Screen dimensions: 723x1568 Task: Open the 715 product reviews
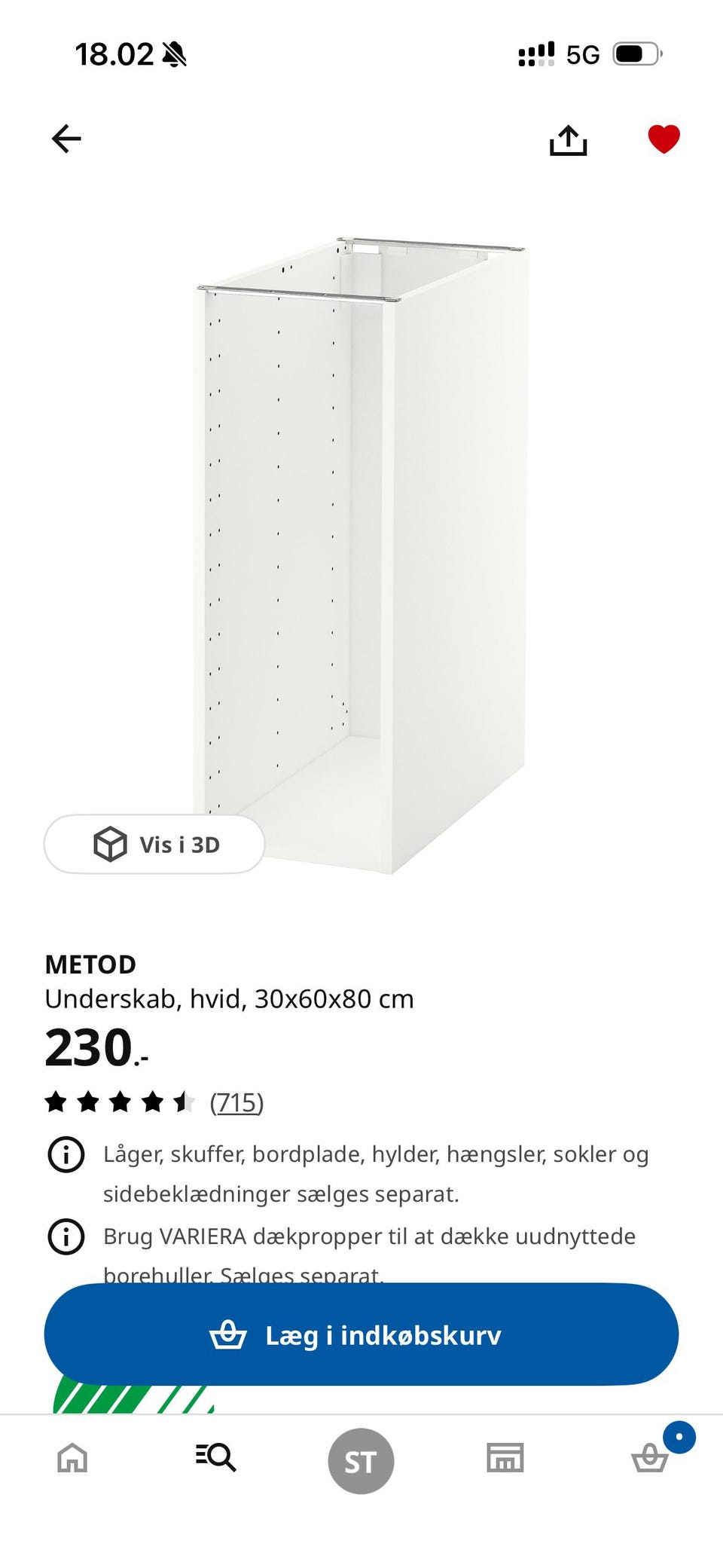pyautogui.click(x=236, y=1102)
